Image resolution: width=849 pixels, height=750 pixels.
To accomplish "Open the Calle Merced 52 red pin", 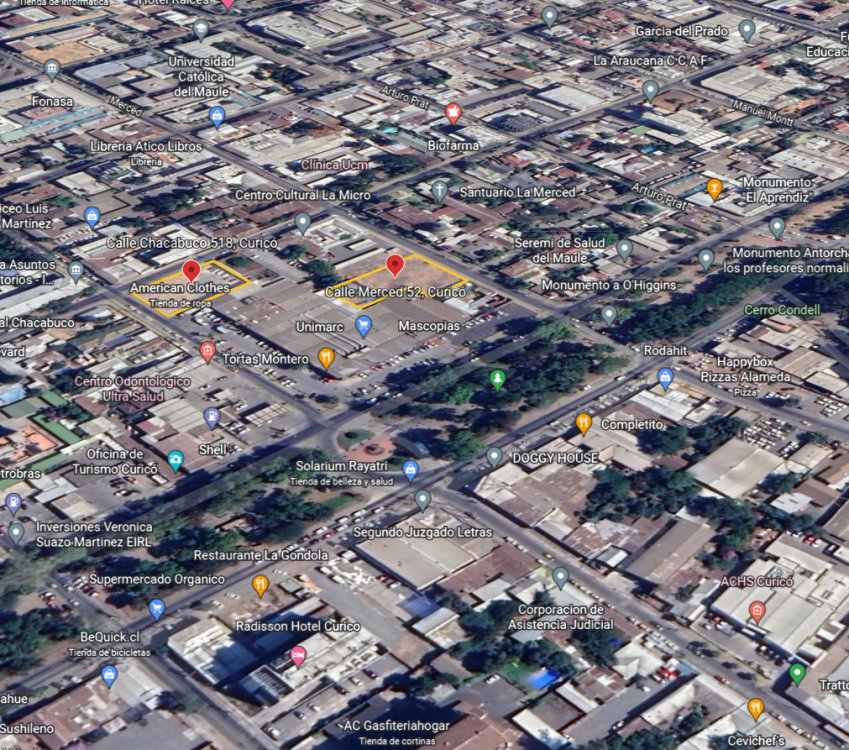I will point(395,264).
